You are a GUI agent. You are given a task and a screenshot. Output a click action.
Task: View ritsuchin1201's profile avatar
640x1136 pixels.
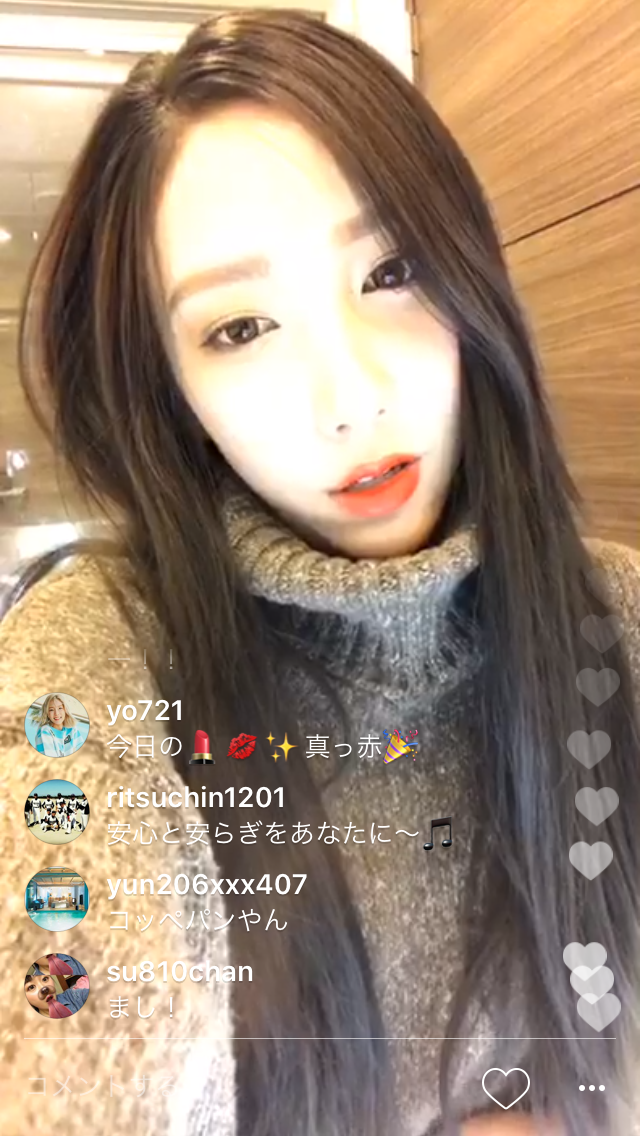tap(57, 811)
